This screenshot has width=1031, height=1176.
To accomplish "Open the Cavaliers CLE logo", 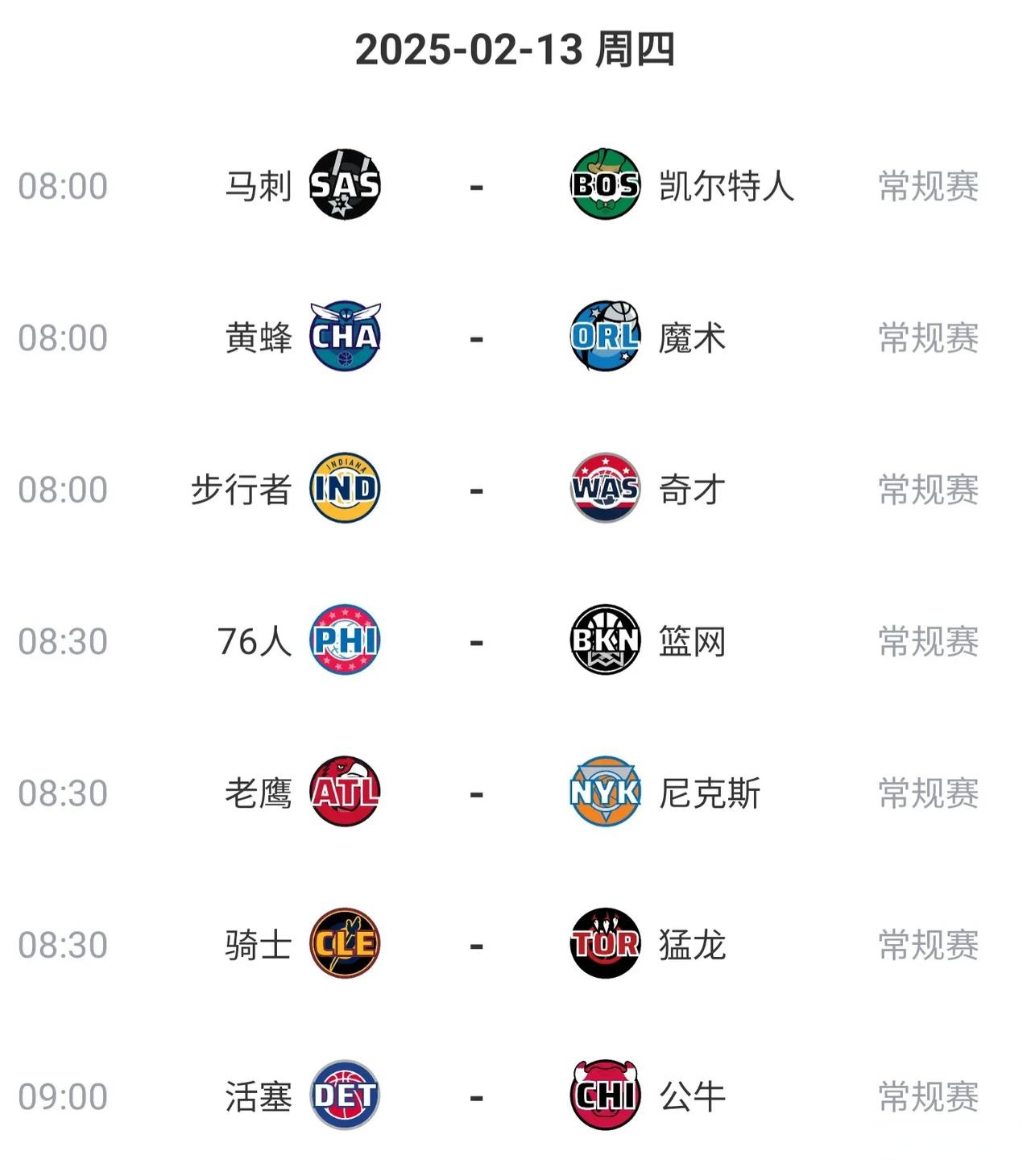I will pyautogui.click(x=345, y=944).
